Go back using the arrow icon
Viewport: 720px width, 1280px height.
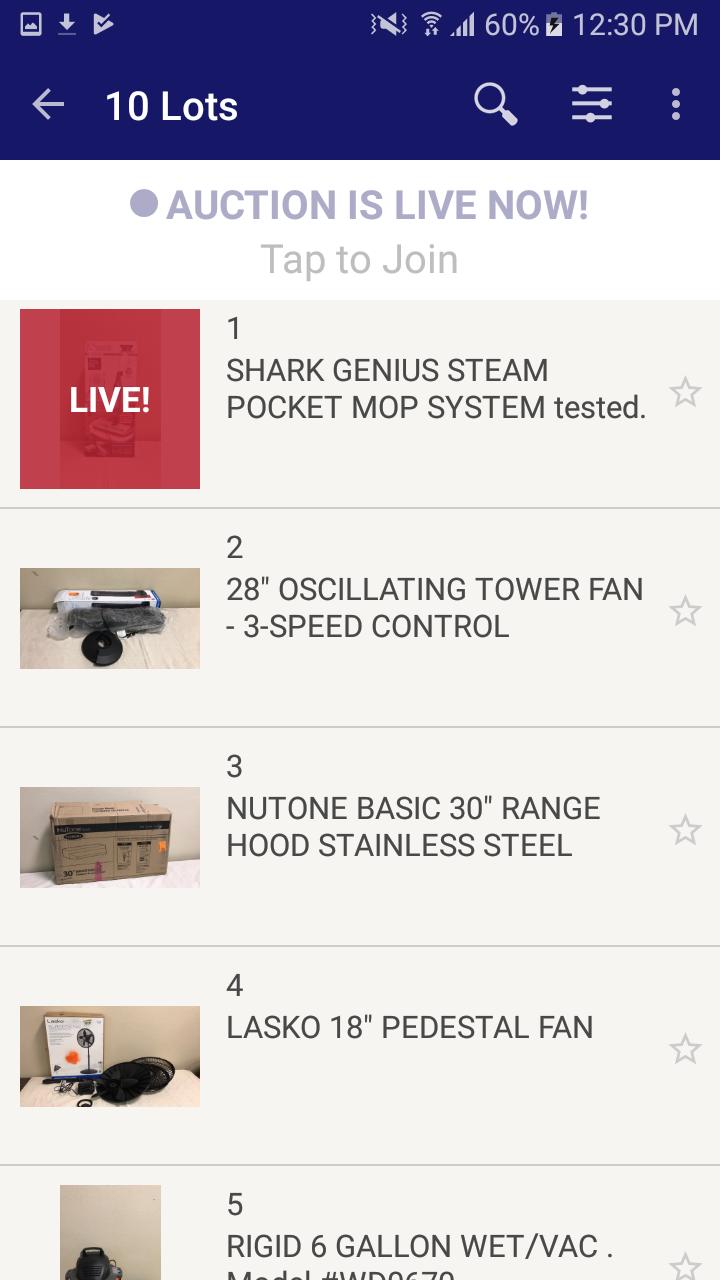48,104
